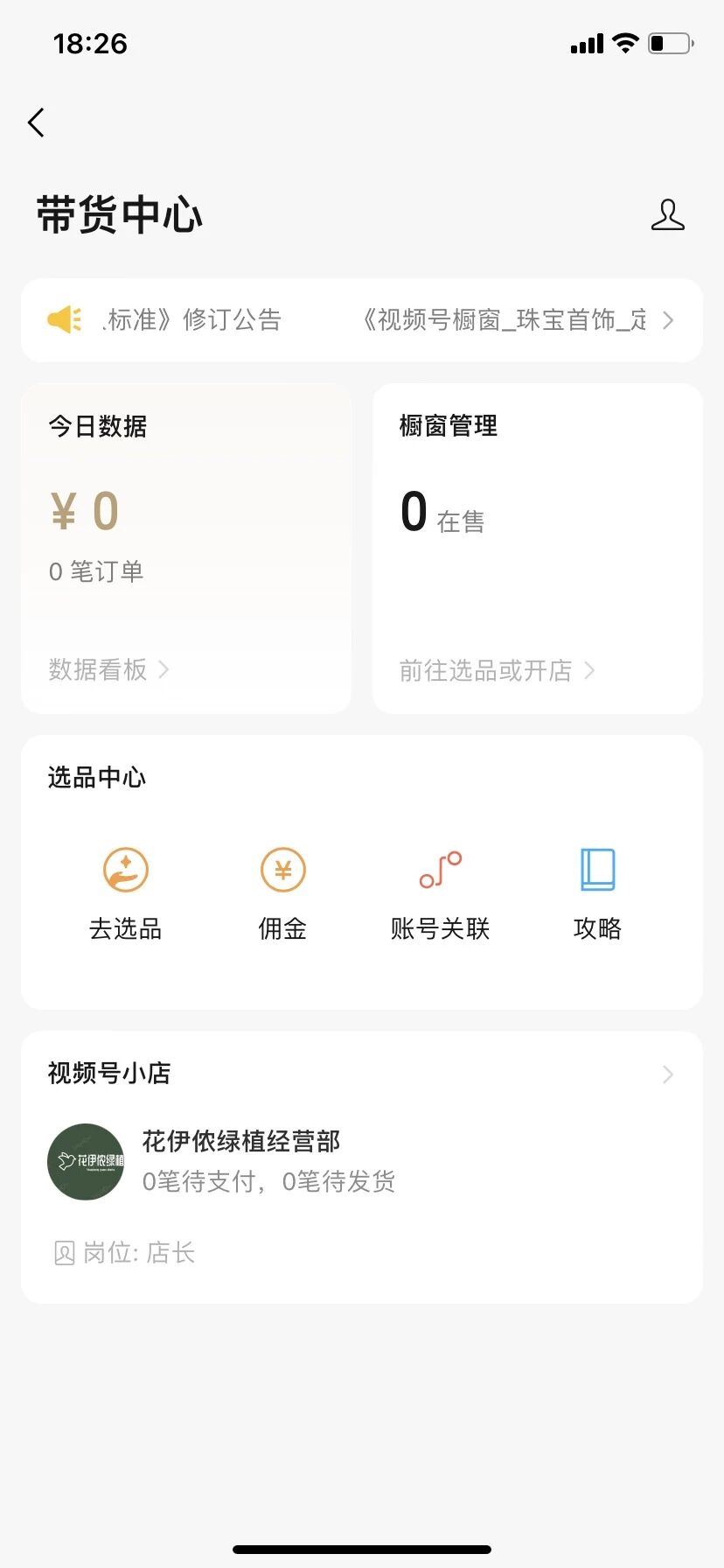Screen dimensions: 724x1568
Task: Expand the 视频号小店 section chevron
Action: tap(667, 1074)
